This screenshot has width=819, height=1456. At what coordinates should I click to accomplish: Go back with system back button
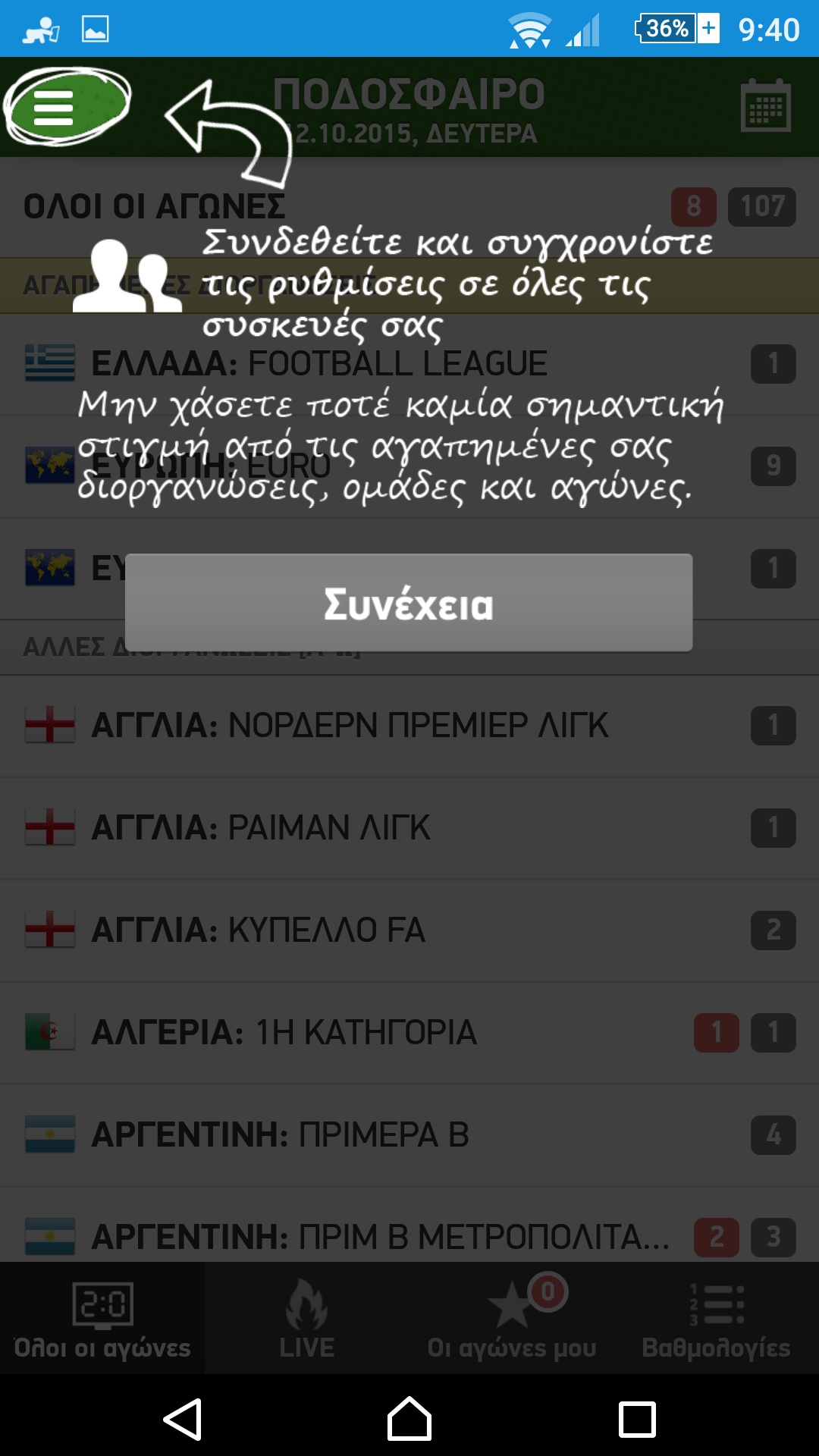(x=183, y=1419)
